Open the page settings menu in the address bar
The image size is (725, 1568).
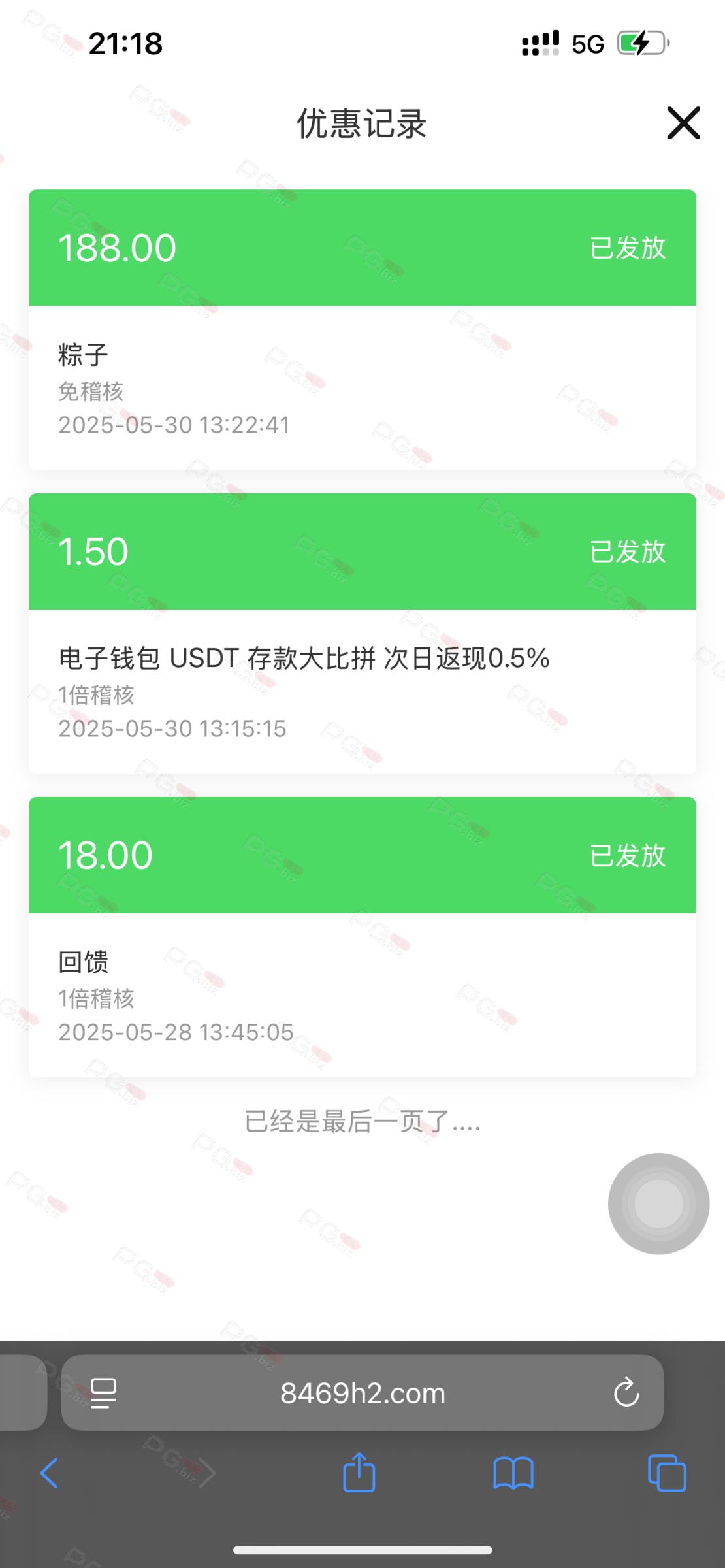103,1393
